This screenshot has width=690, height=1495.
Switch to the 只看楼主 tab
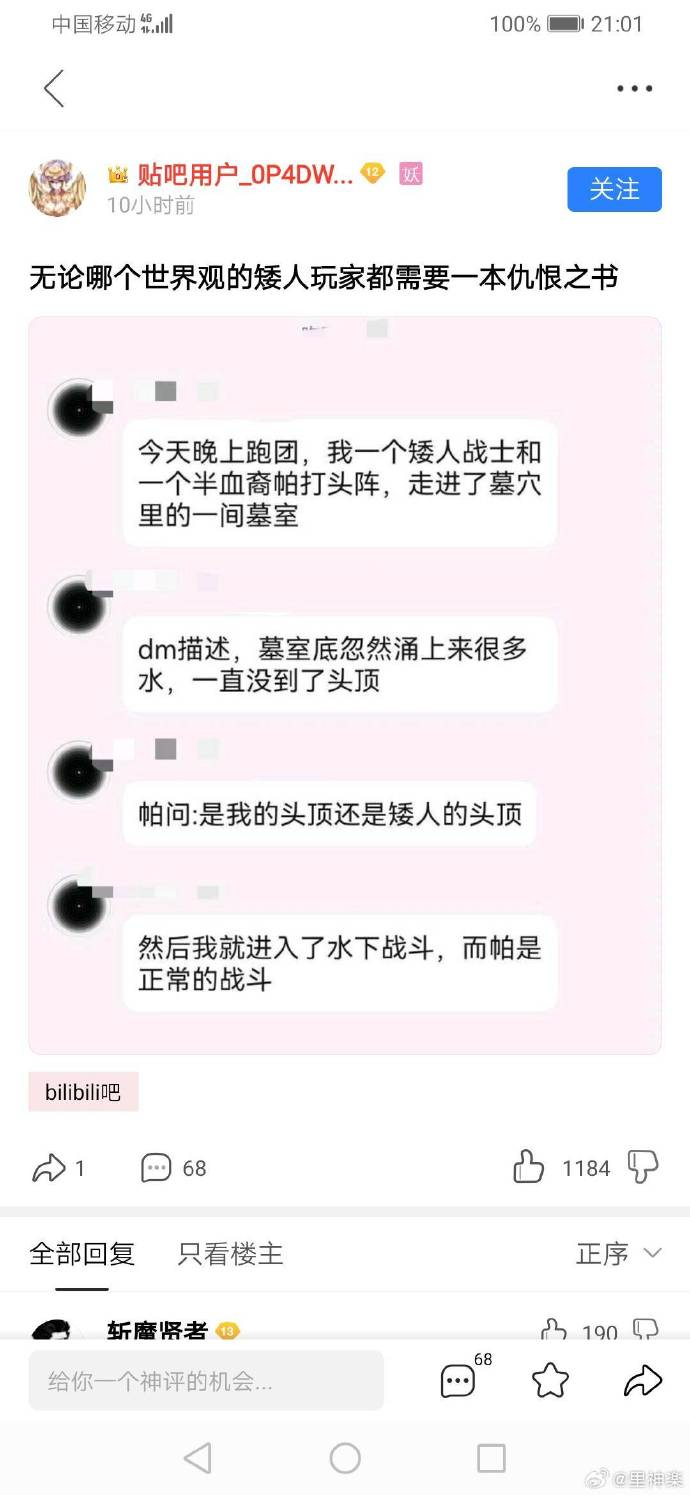[x=230, y=1253]
